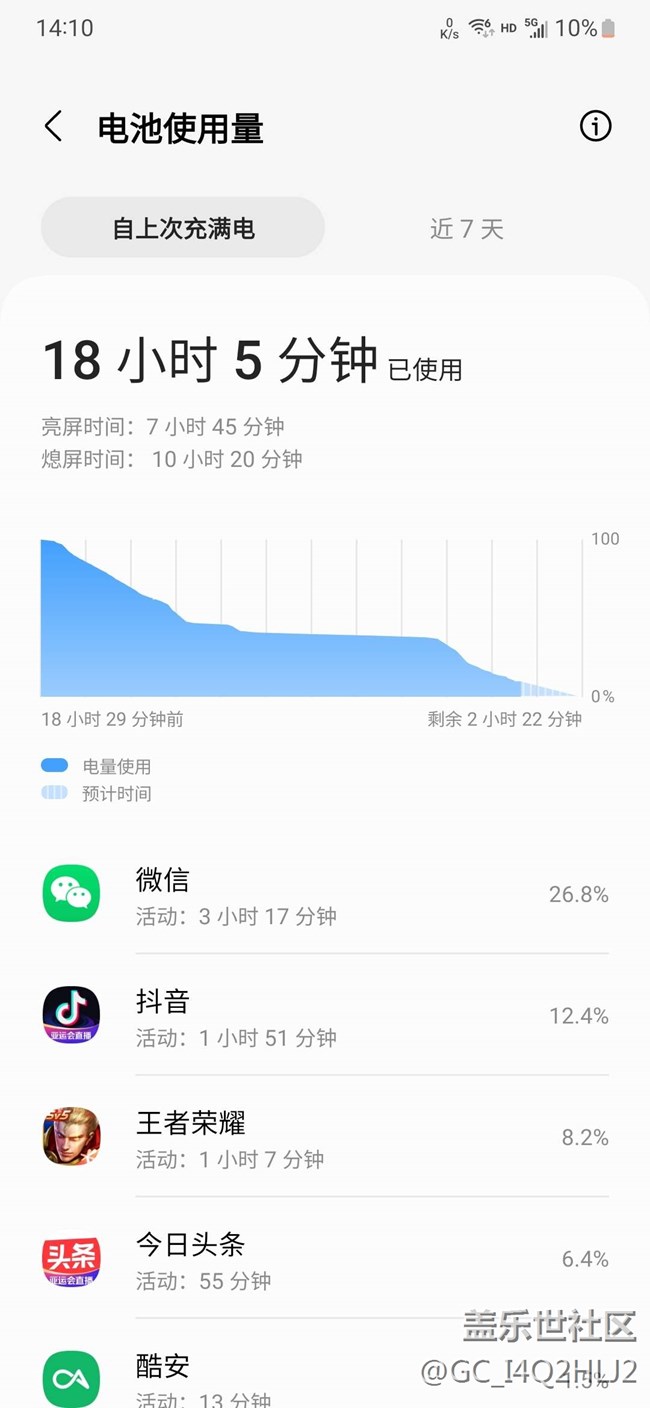Select the 自上次充满电 tab

183,228
